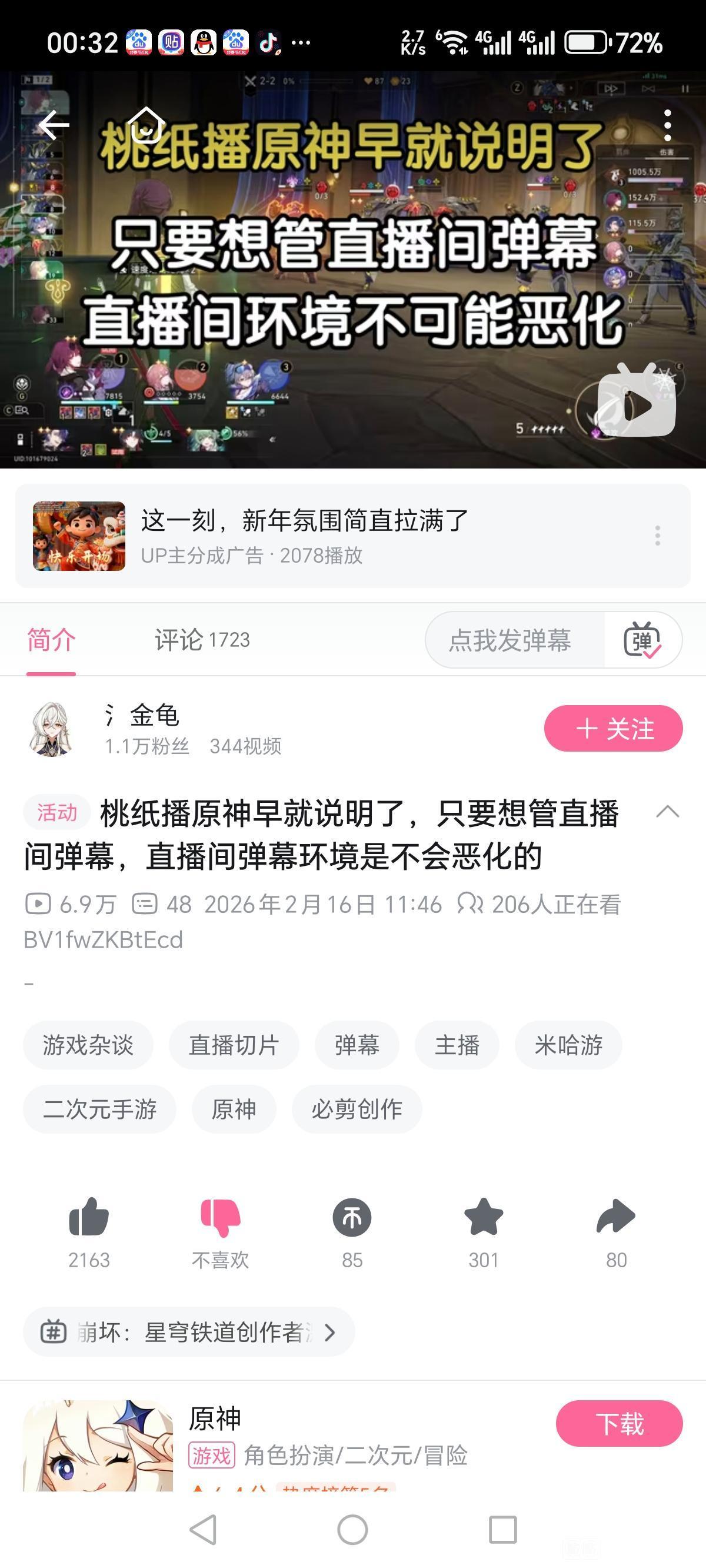The width and height of the screenshot is (706, 1568).
Task: Like the video with the thumbs-up
Action: pos(89,1218)
